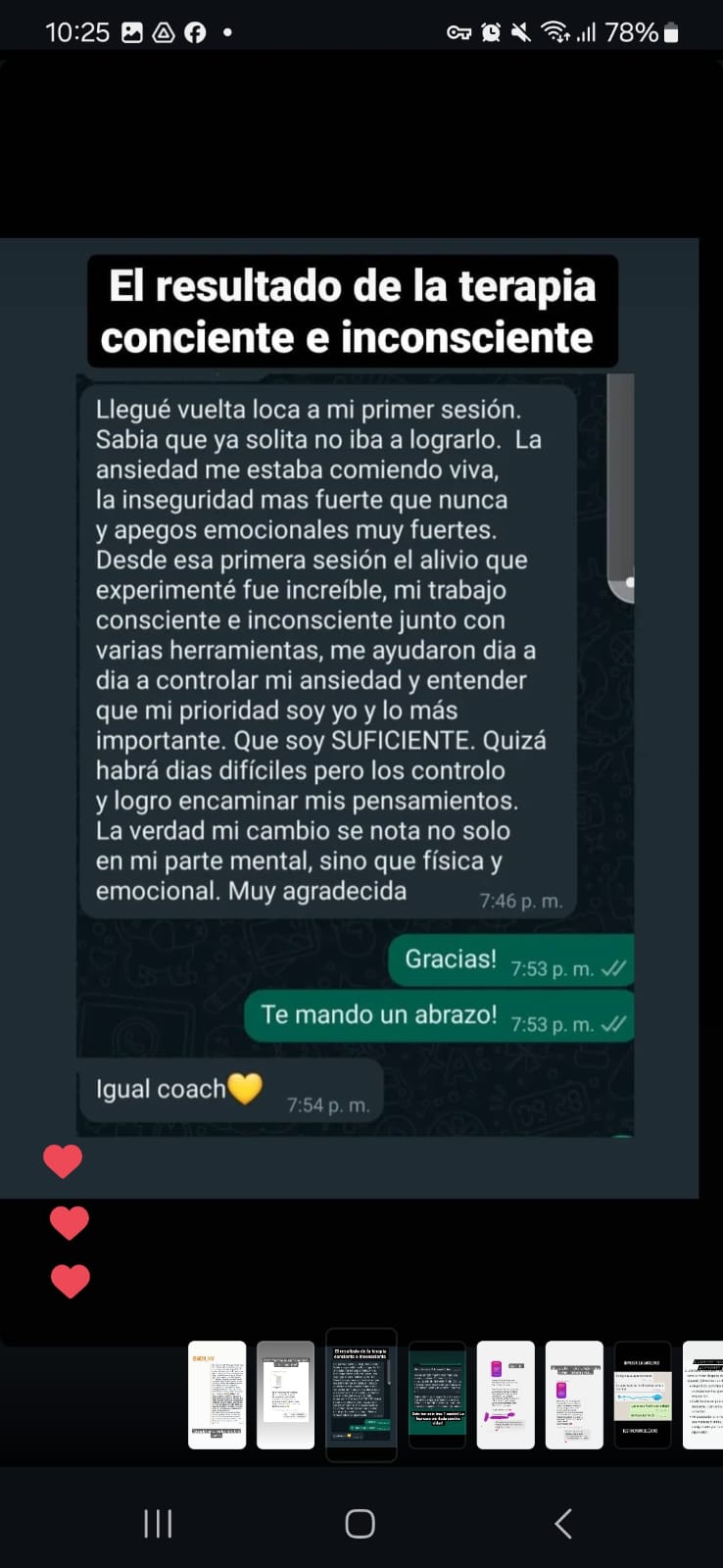Tap the Wi-Fi signal icon
This screenshot has height=1568, width=723.
555,32
